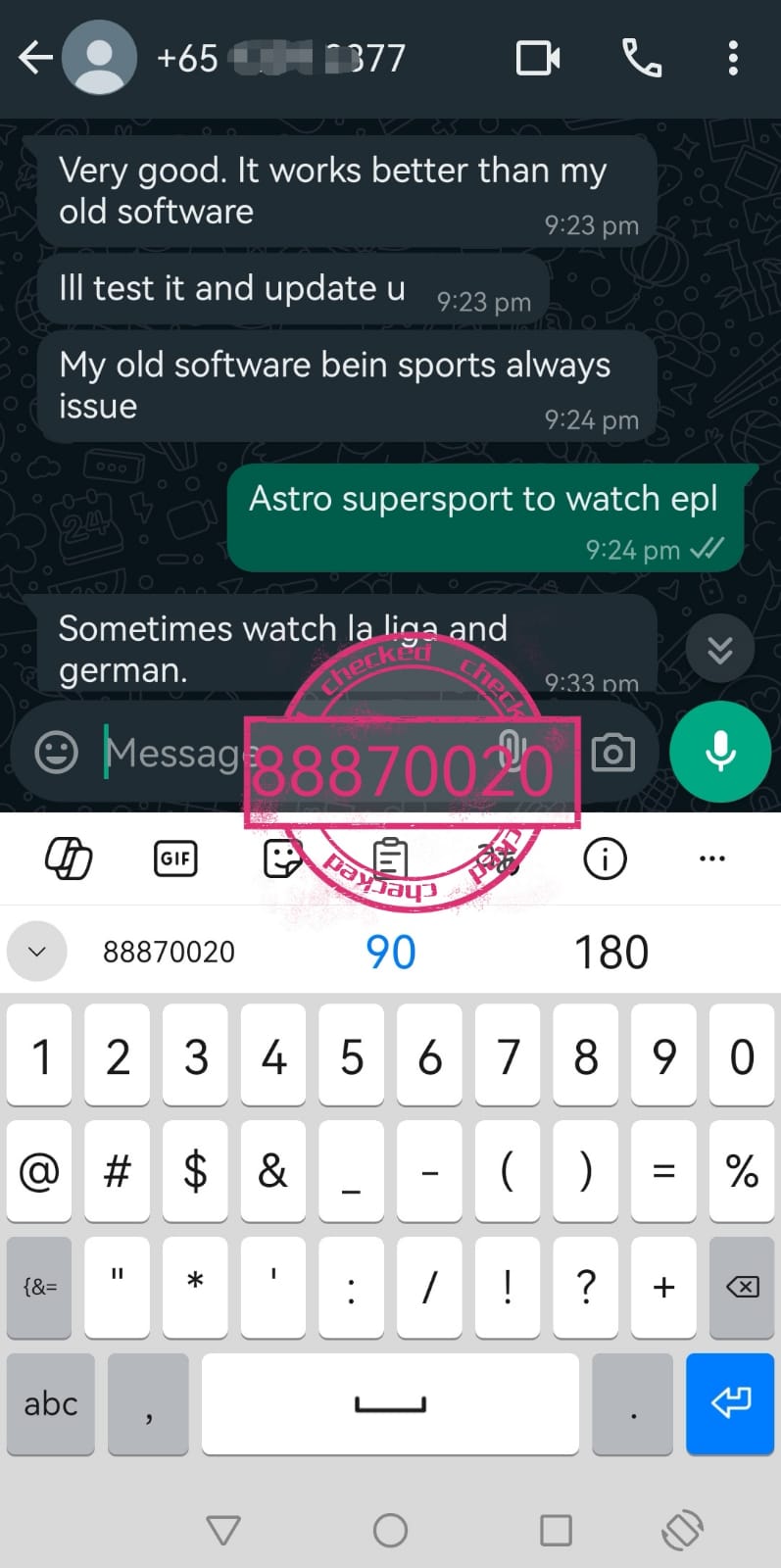Open the chat overflow menu

pos(733,58)
